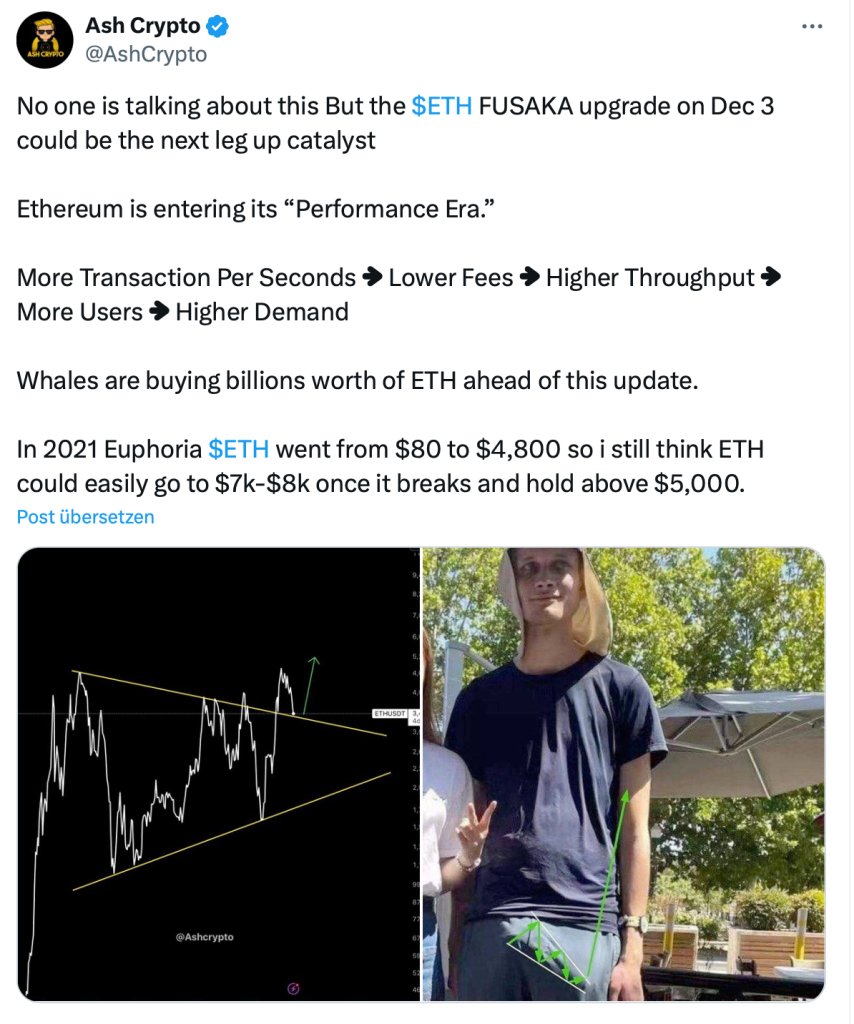Open Ash Crypto's profile picture
This screenshot has width=854, height=1024.
(44, 41)
